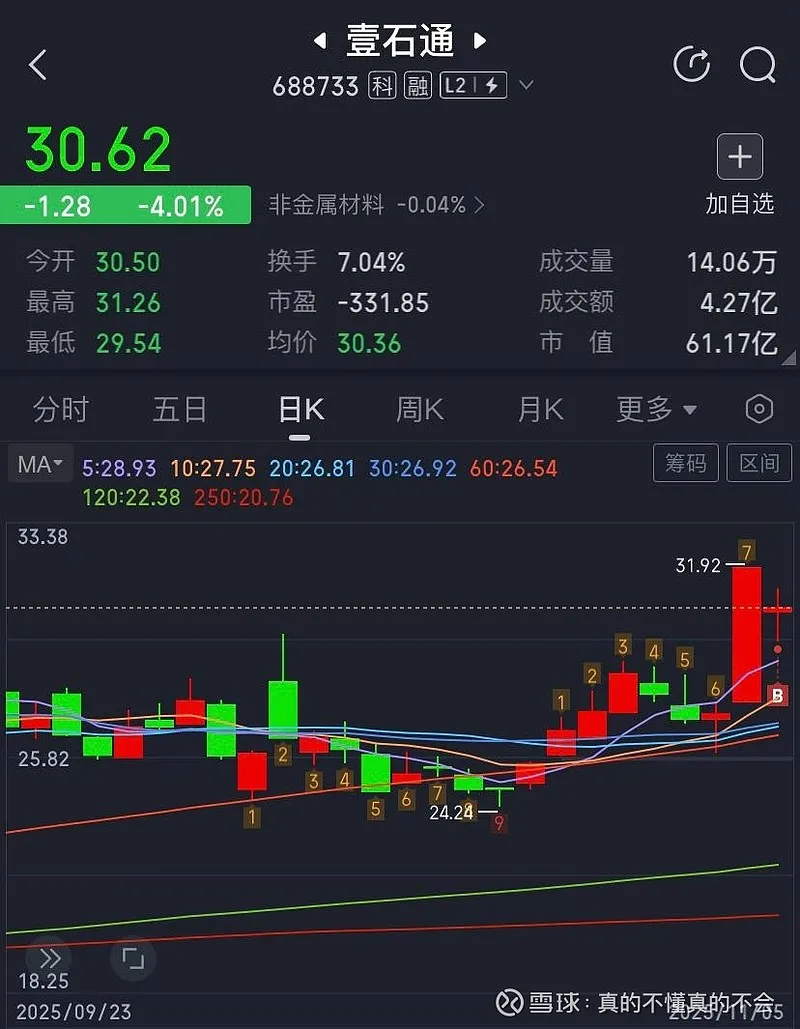Tap the 筹码 button

(686, 463)
